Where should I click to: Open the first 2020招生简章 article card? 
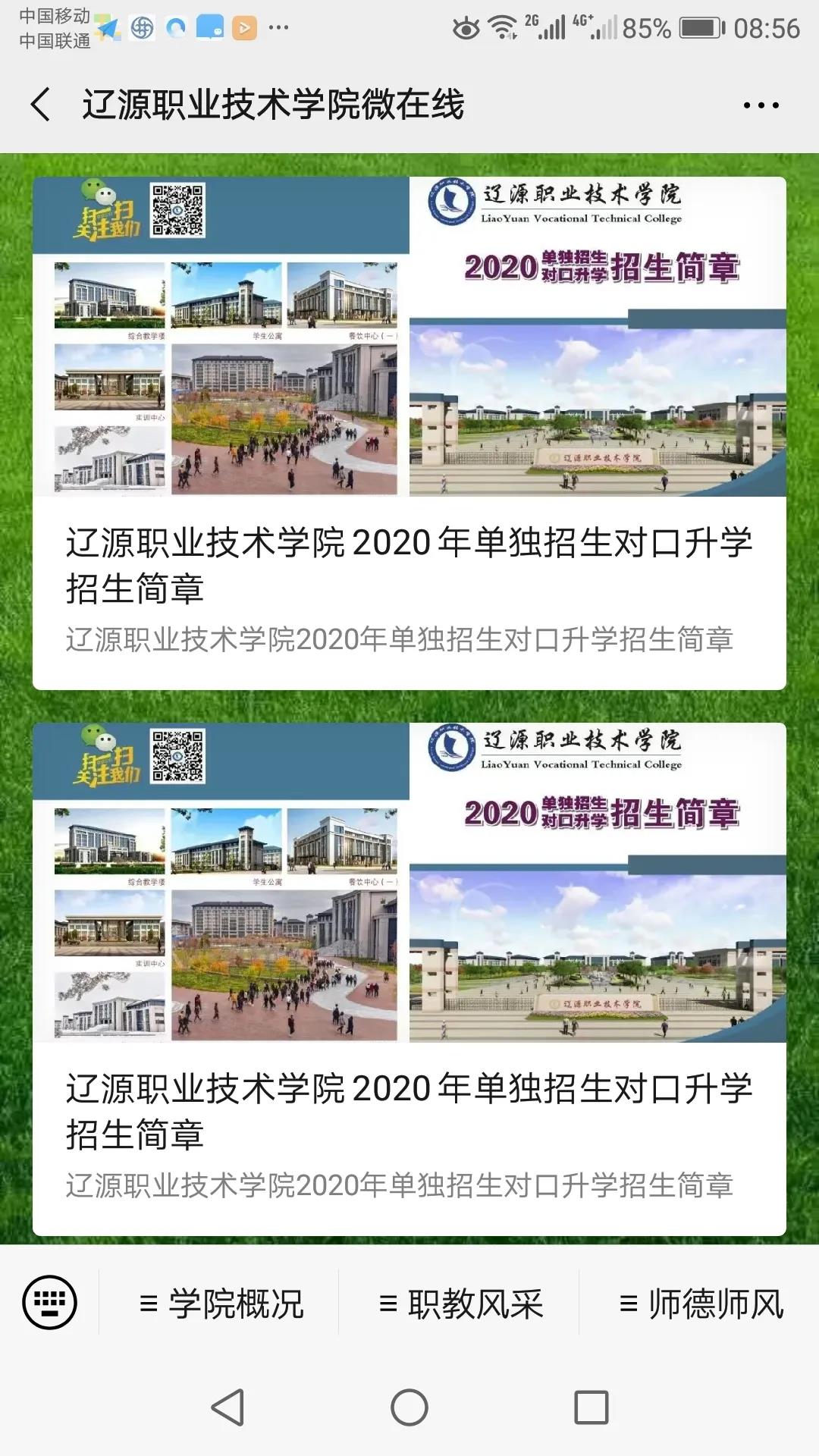pos(409,433)
